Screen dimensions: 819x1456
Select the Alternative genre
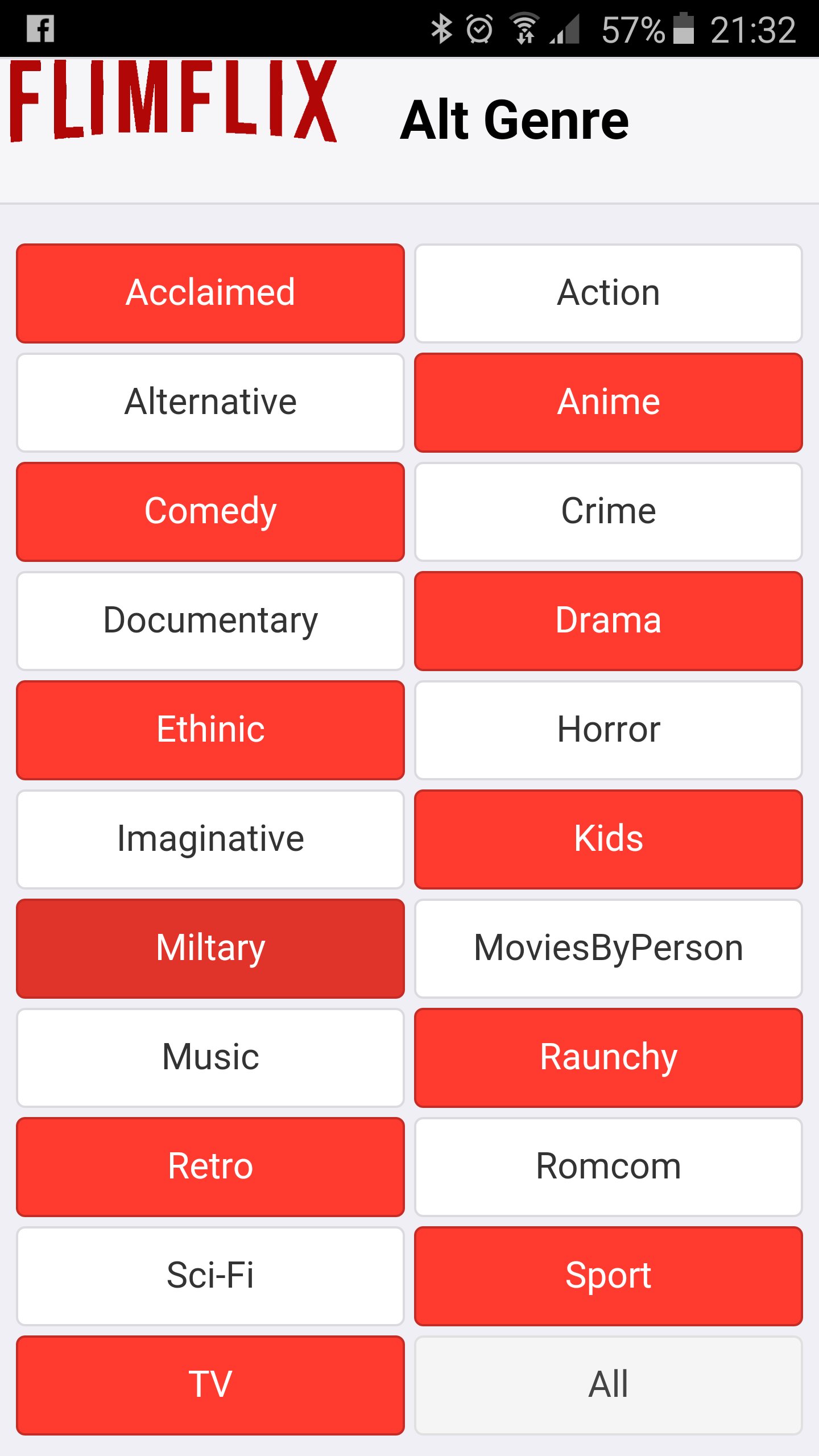(x=210, y=402)
